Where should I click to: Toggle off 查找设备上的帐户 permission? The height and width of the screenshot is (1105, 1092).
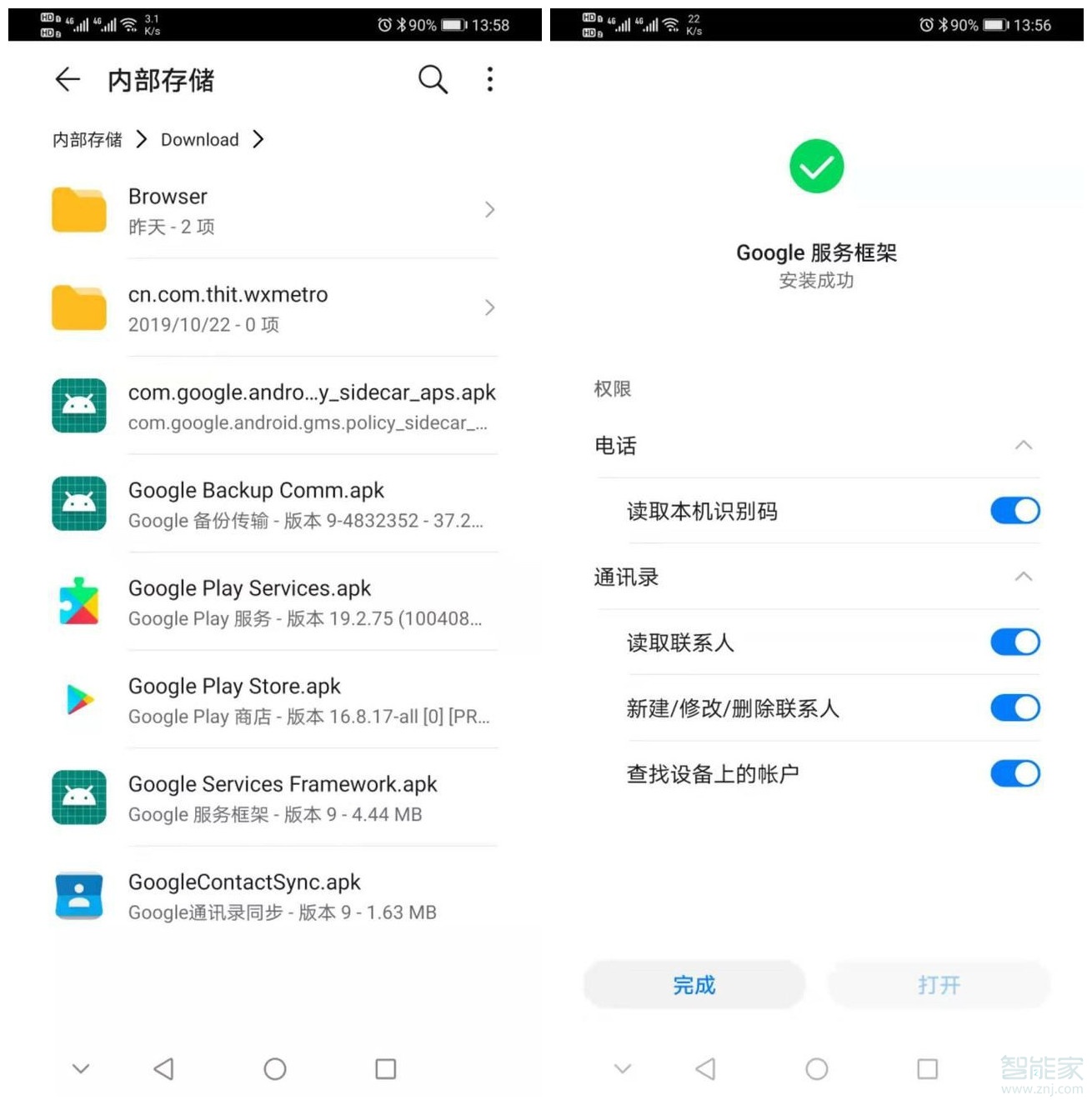[1014, 773]
